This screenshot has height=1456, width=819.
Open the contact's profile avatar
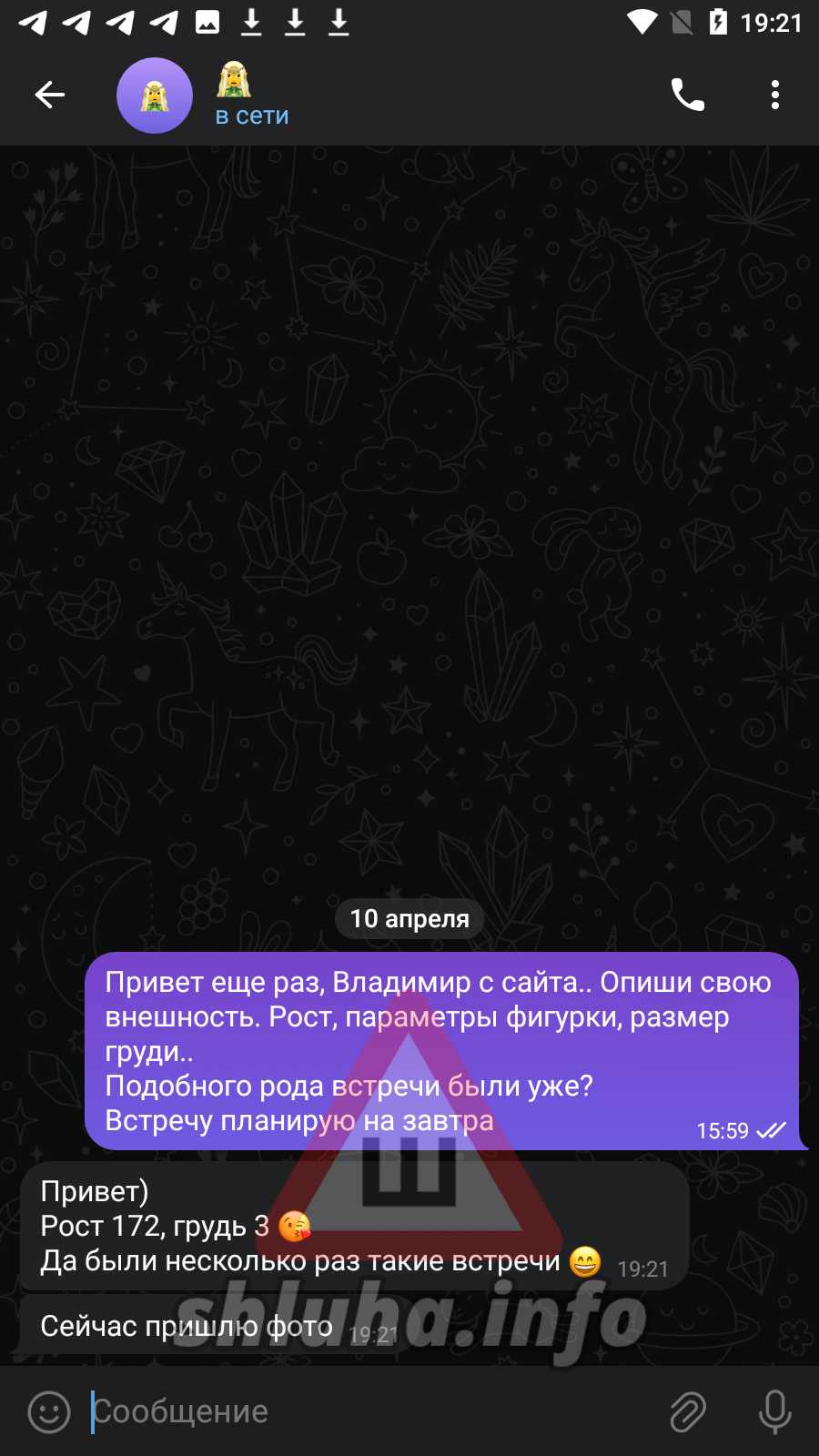155,96
